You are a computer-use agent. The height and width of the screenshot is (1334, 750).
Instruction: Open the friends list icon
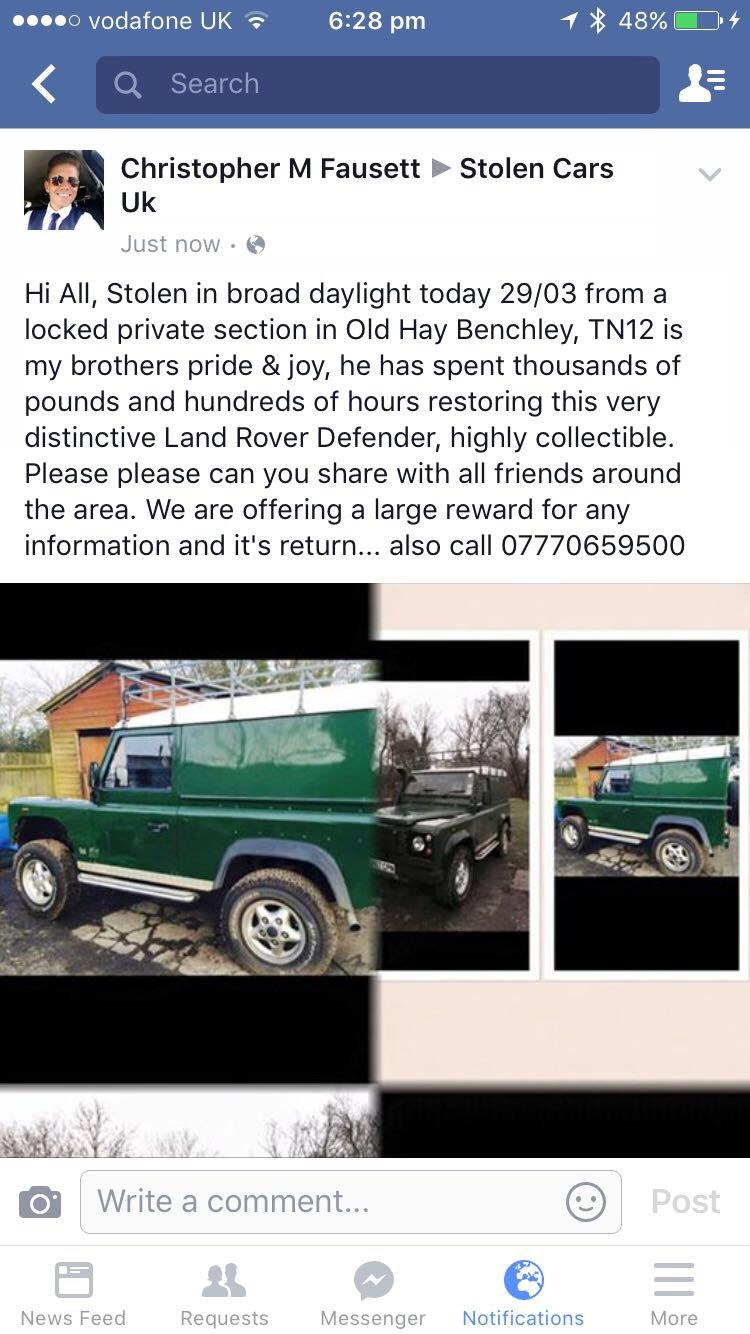701,84
